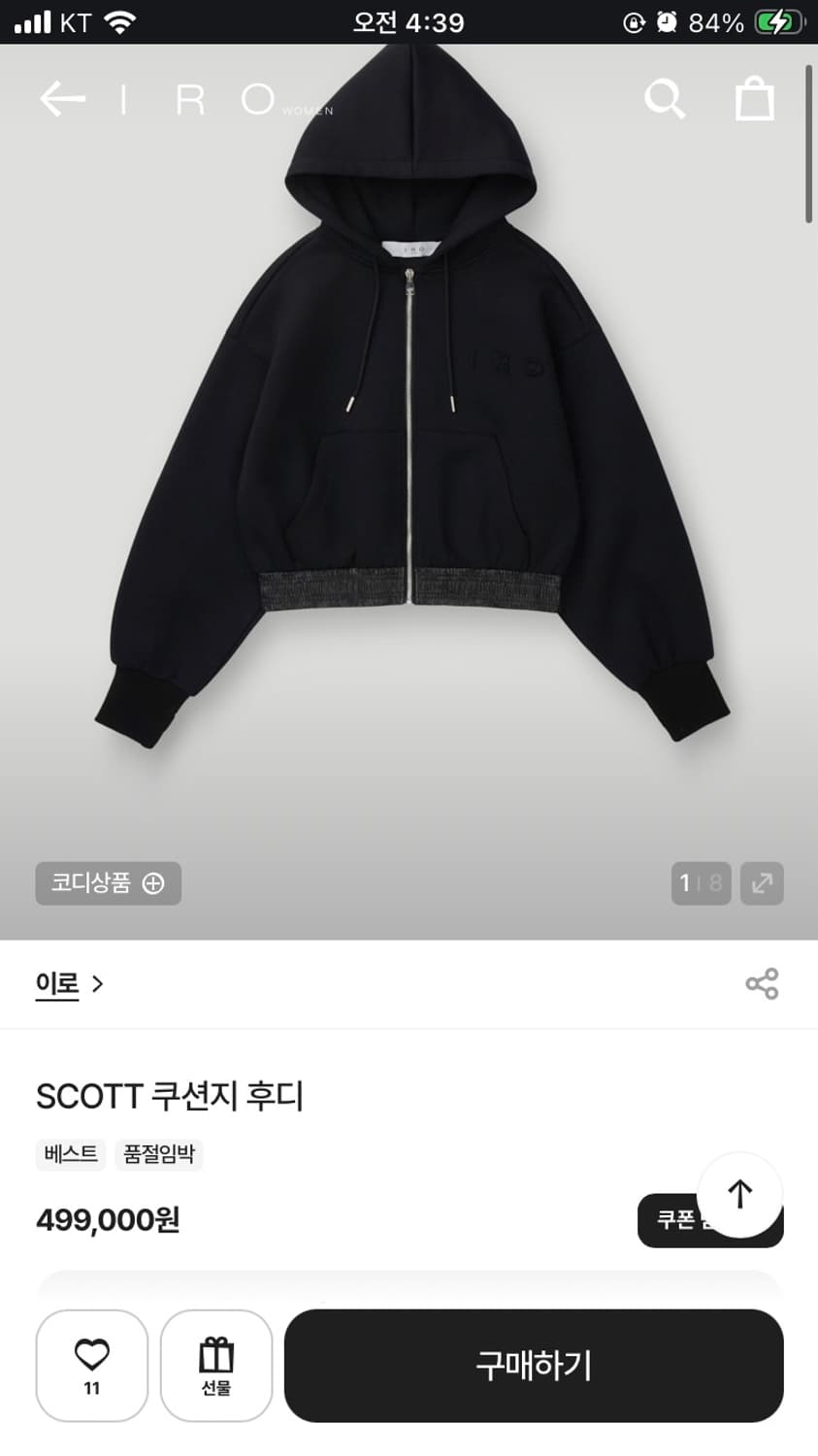Select the 품절임박 tag
Screen dimensions: 818x1456
pos(159,1154)
